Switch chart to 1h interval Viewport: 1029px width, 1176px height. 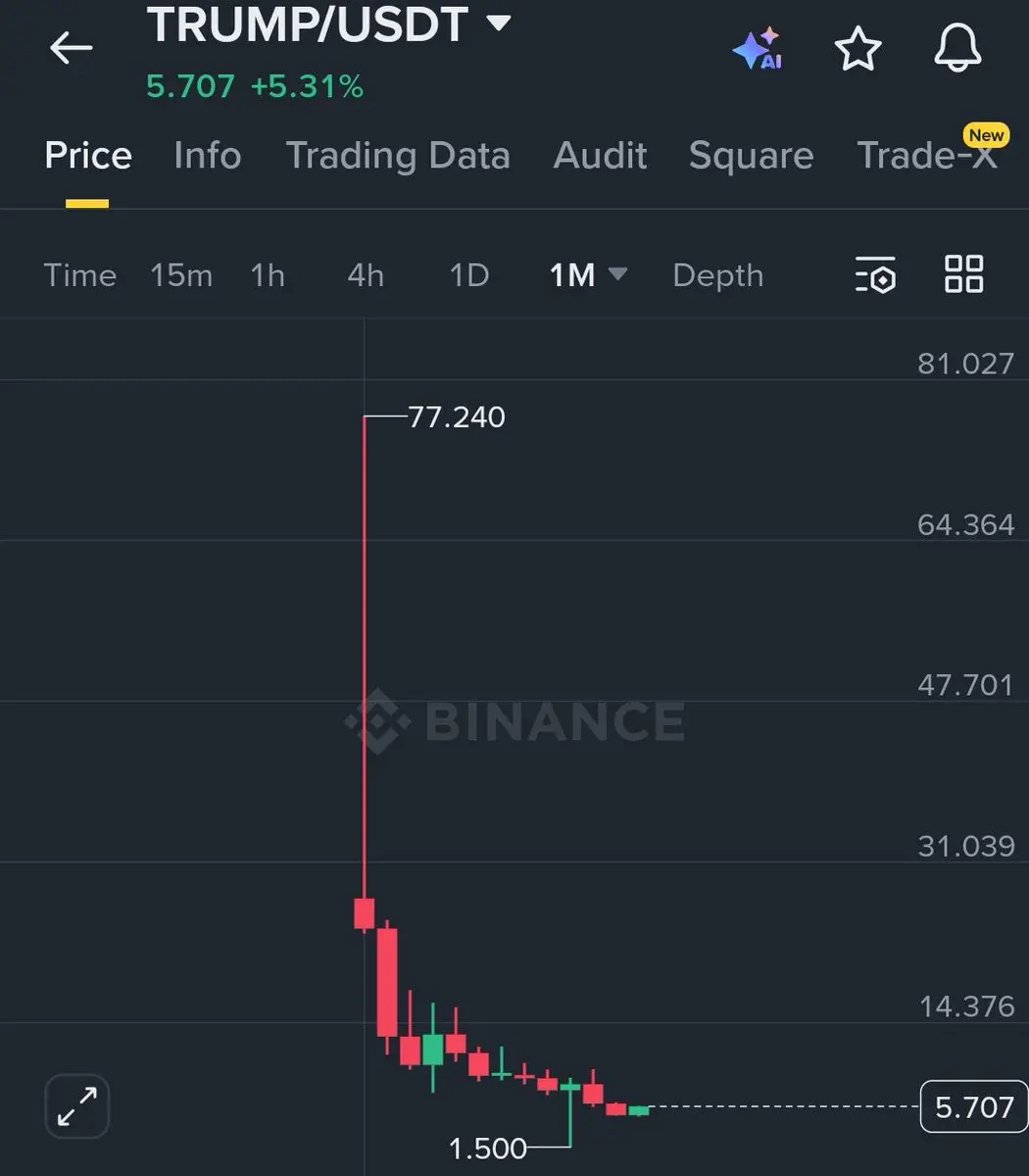click(x=268, y=275)
